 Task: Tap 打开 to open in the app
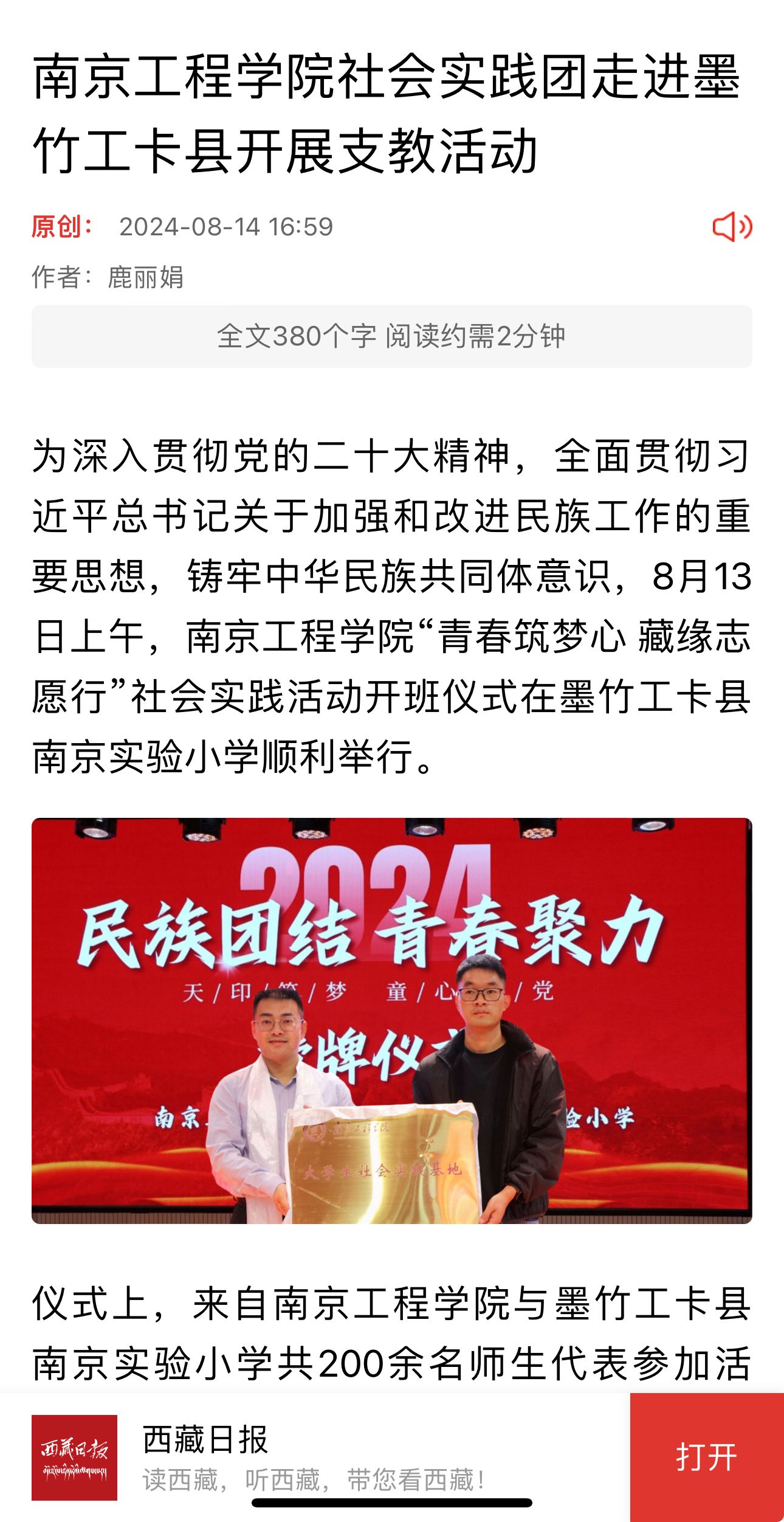point(706,1457)
